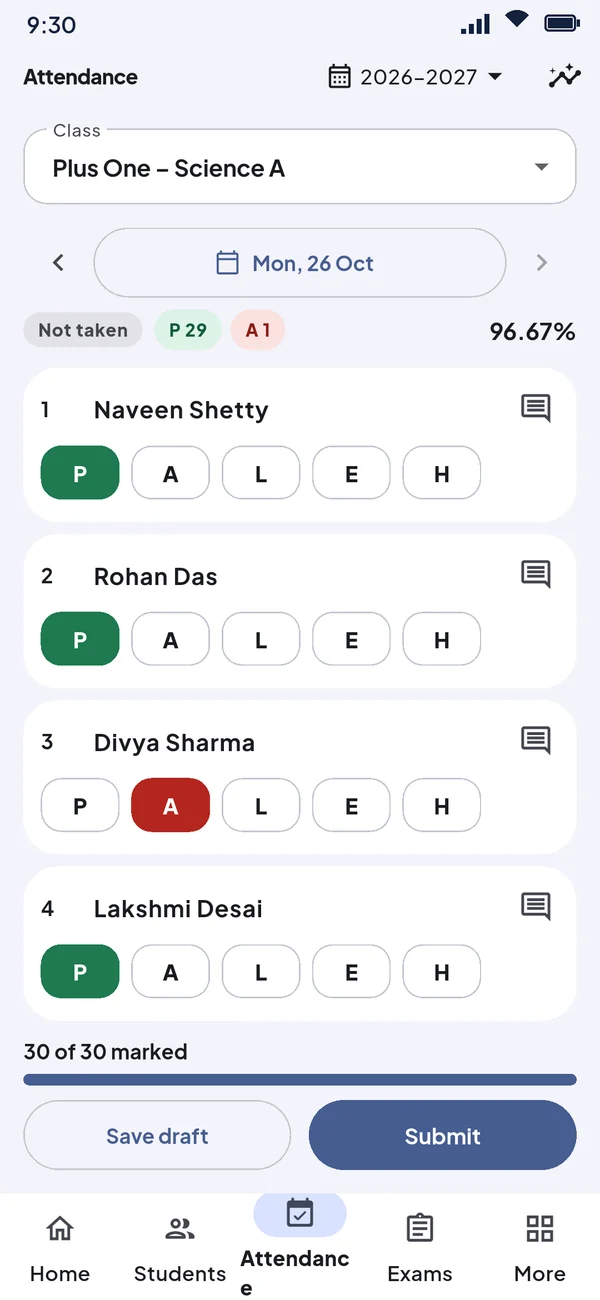Expand the Class dropdown
Viewport: 600px width, 1300px height.
300,167
